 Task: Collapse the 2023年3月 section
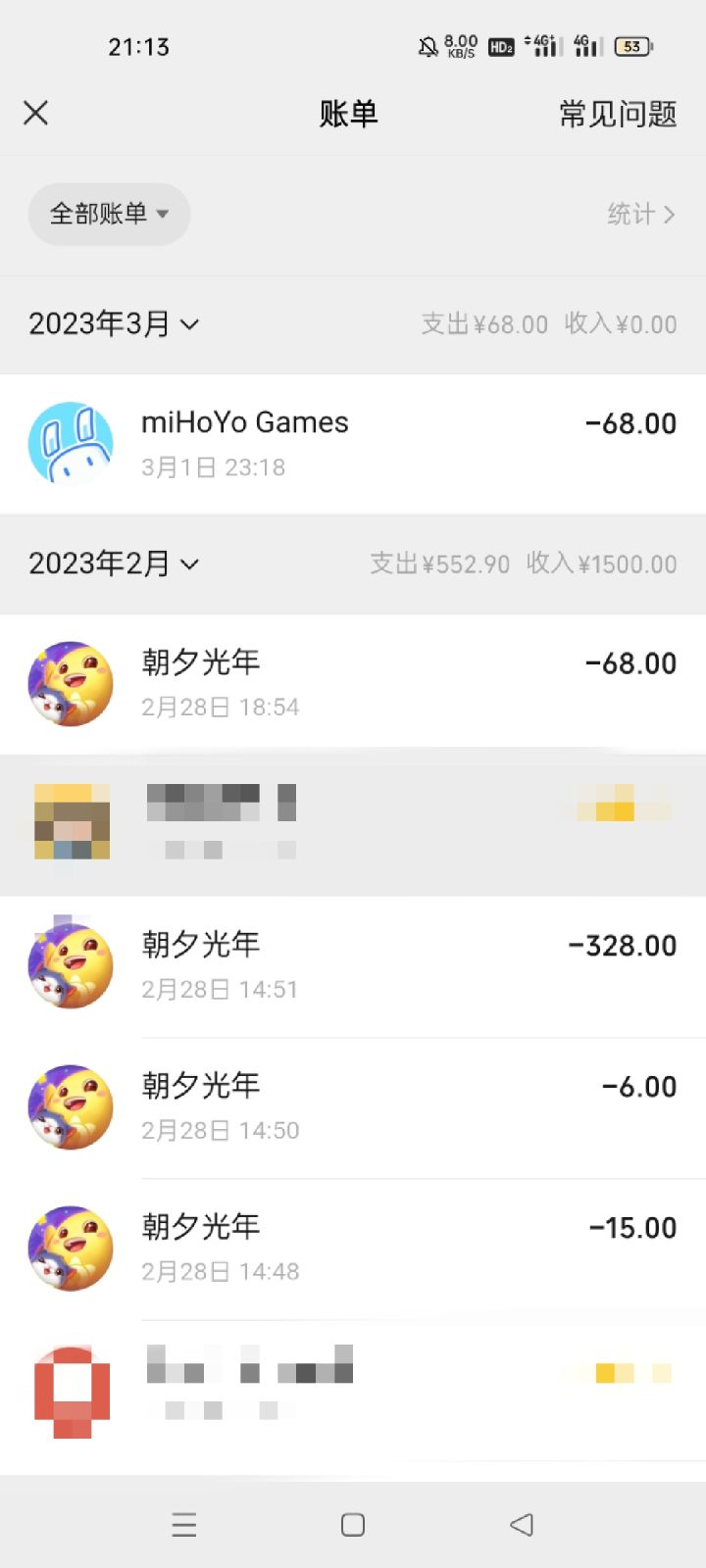pyautogui.click(x=114, y=323)
